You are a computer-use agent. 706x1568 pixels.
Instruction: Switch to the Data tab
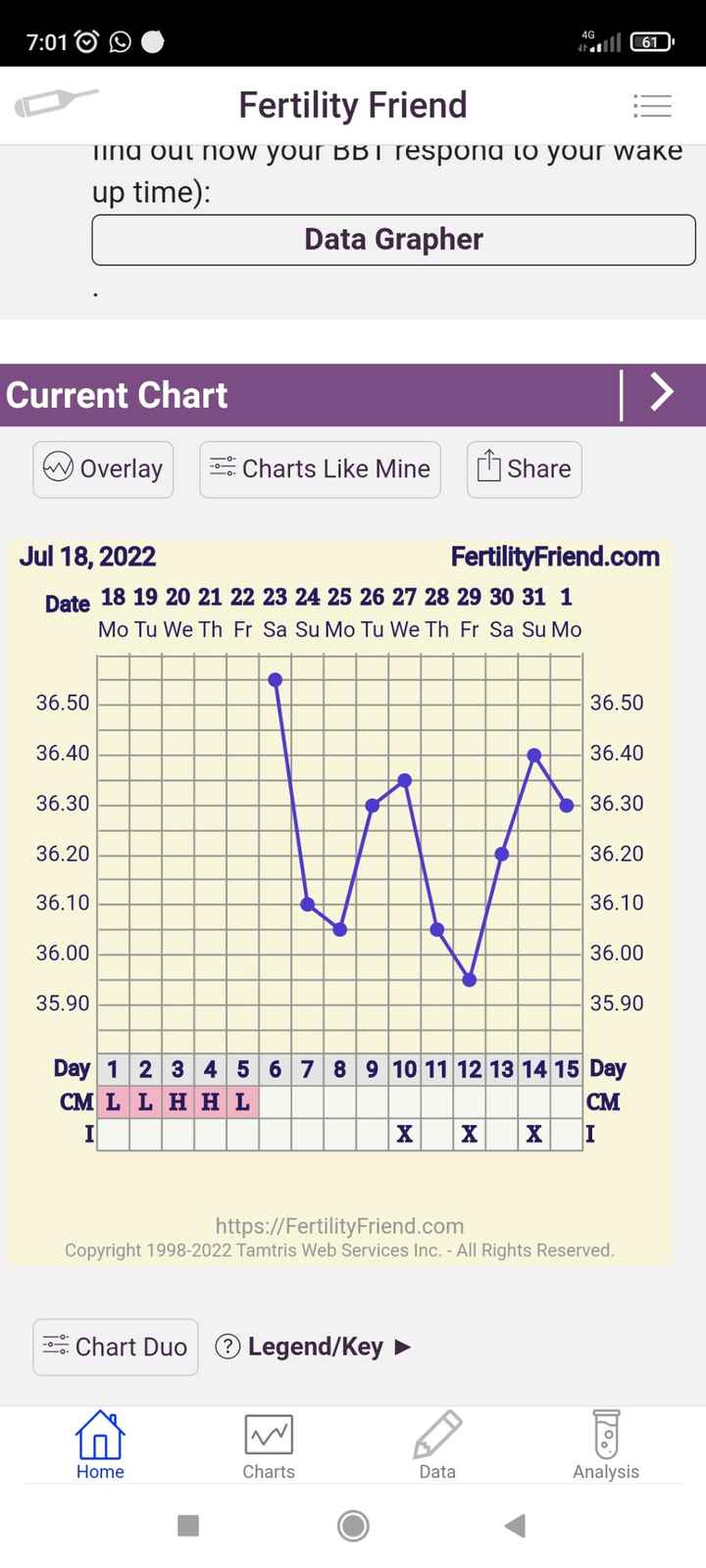(x=437, y=1445)
